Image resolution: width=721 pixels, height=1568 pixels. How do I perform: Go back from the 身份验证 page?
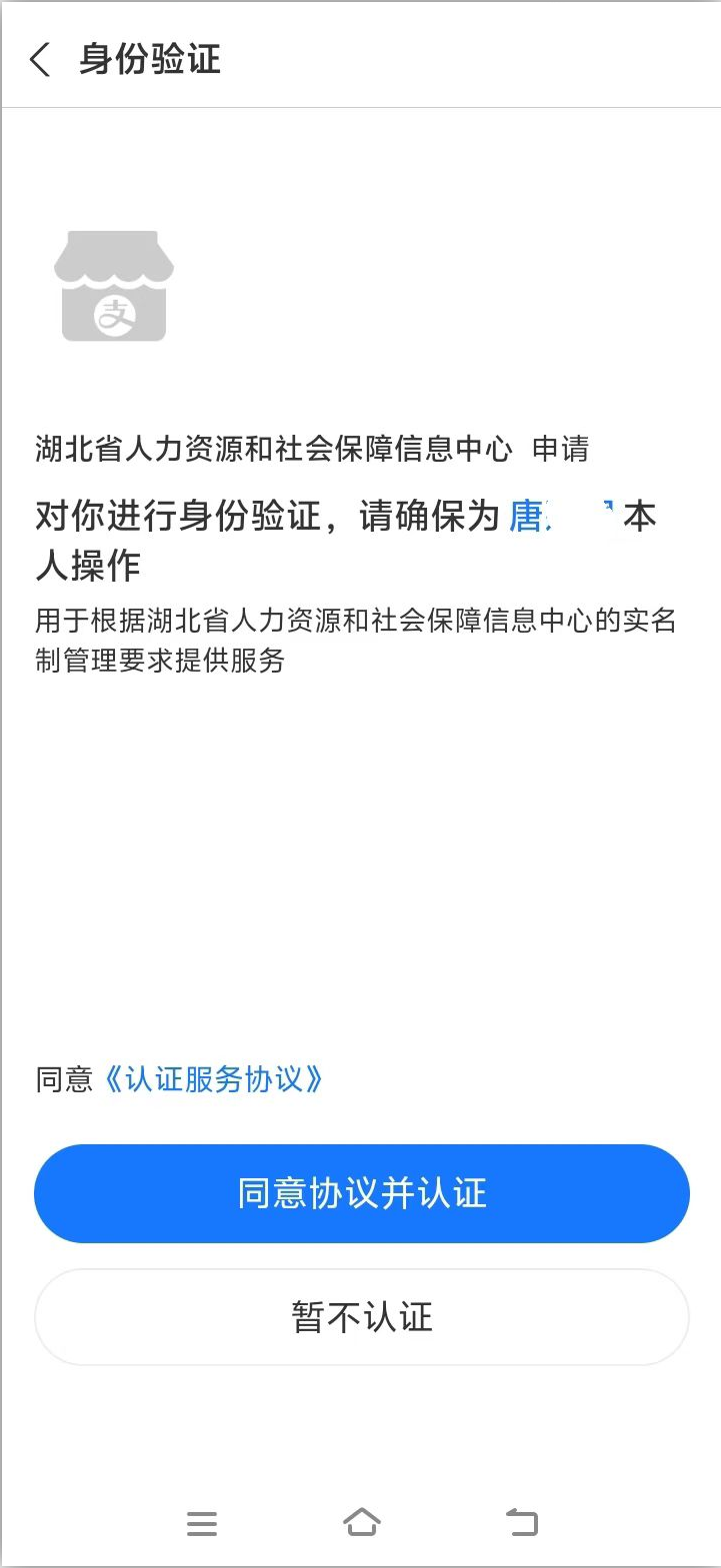point(40,60)
